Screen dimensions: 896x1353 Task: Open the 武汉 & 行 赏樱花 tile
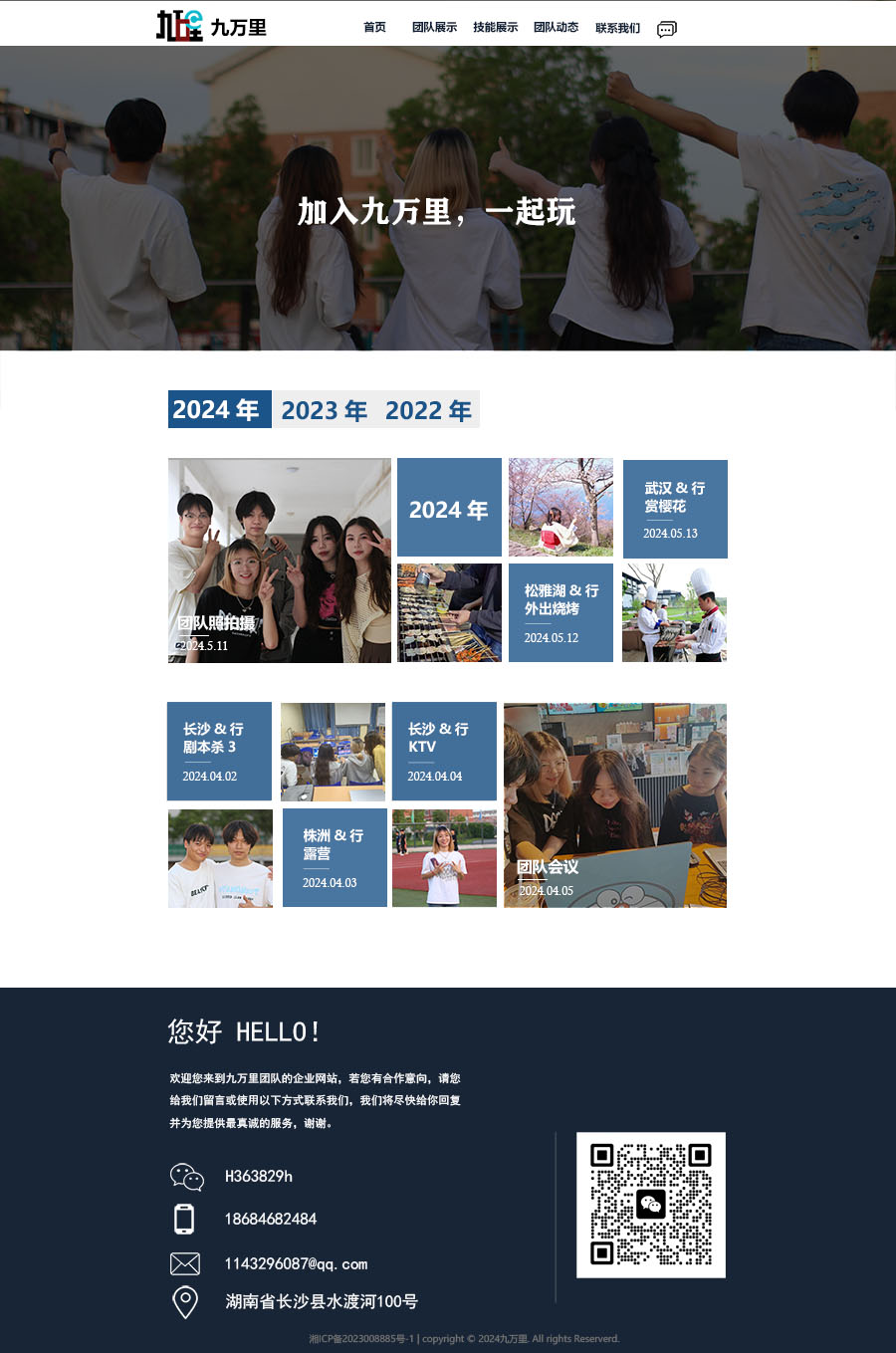(x=675, y=509)
